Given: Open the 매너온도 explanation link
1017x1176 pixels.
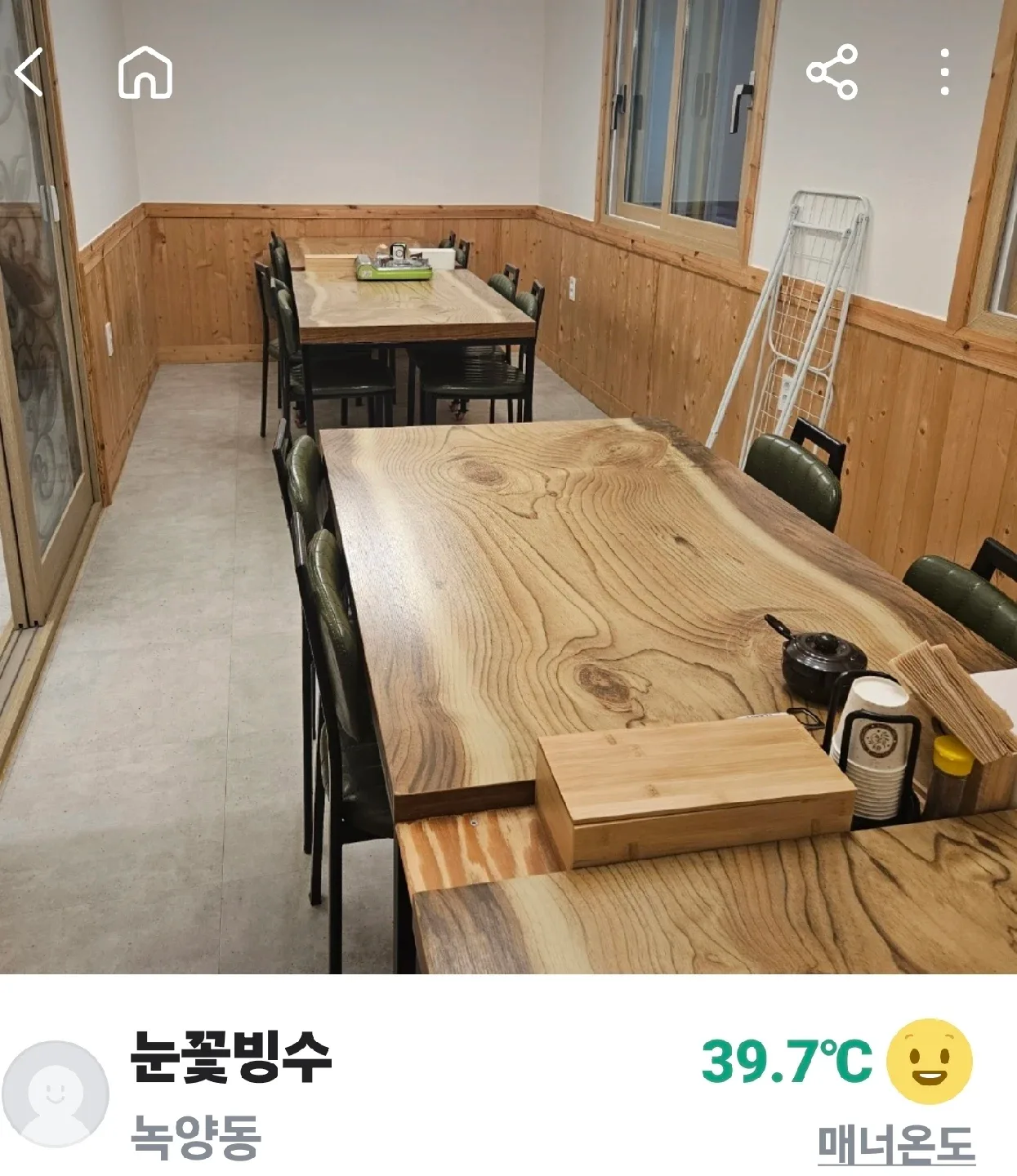Looking at the screenshot, I should (896, 1145).
